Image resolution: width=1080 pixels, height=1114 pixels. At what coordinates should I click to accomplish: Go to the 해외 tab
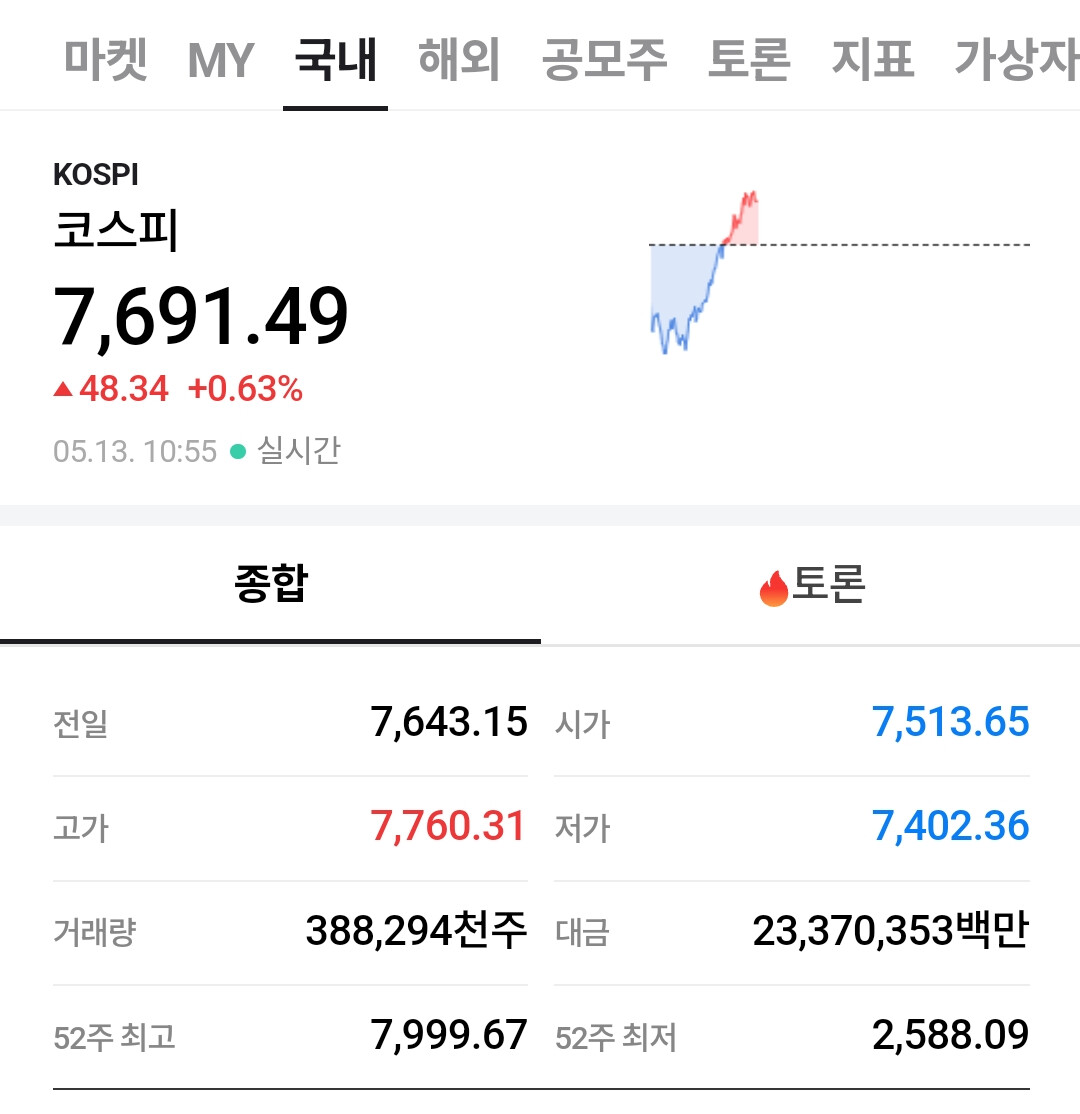click(x=459, y=60)
